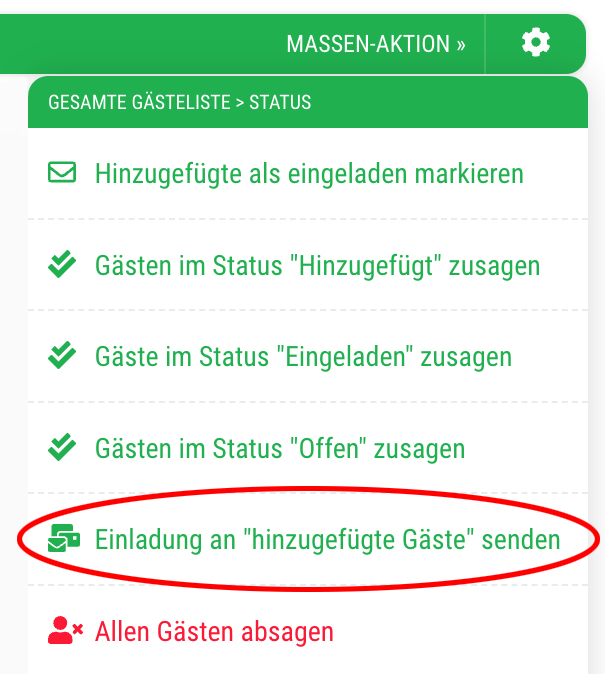
Task: Select Gäste im Status "Eingeladen" zusagen
Action: click(303, 357)
